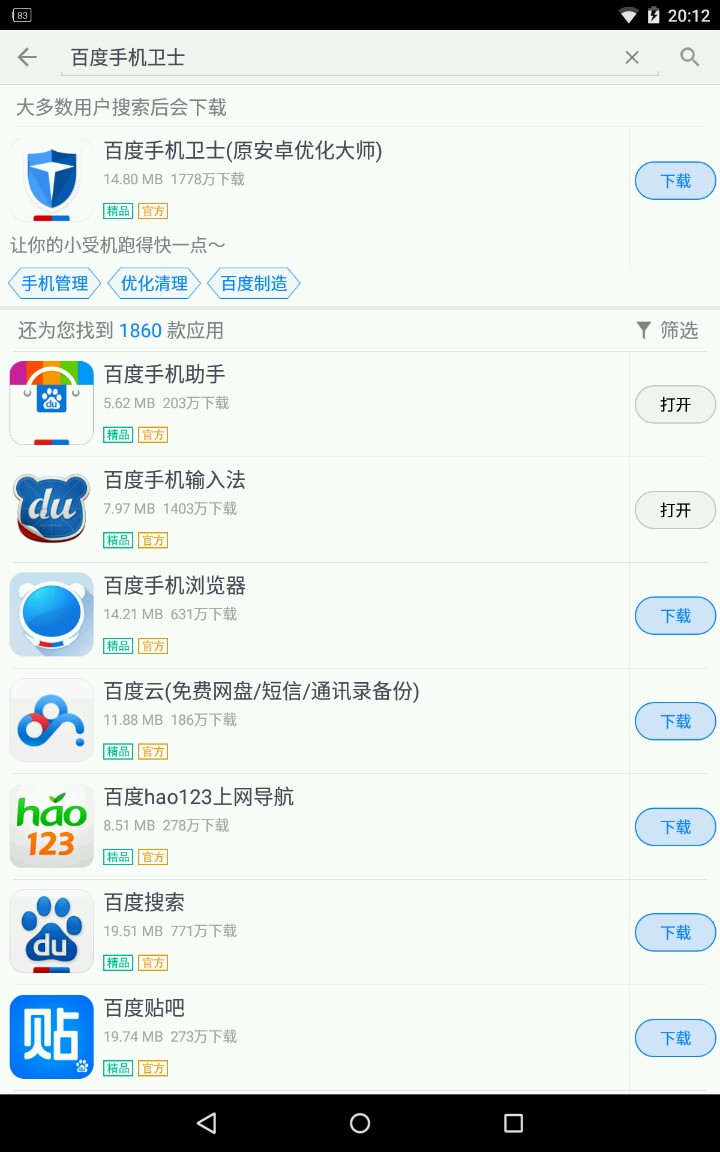This screenshot has width=720, height=1152.
Task: Open the 筛选 filter options
Action: [x=667, y=330]
